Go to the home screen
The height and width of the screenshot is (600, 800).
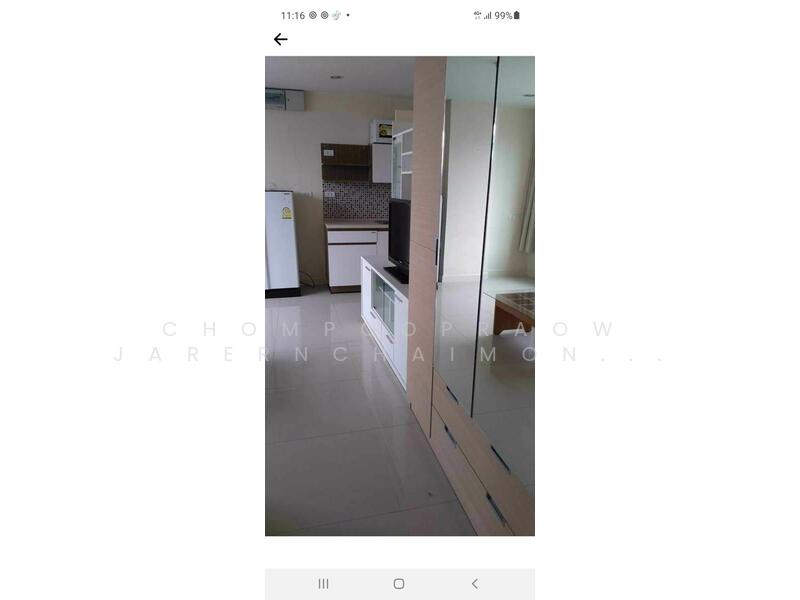coord(399,583)
